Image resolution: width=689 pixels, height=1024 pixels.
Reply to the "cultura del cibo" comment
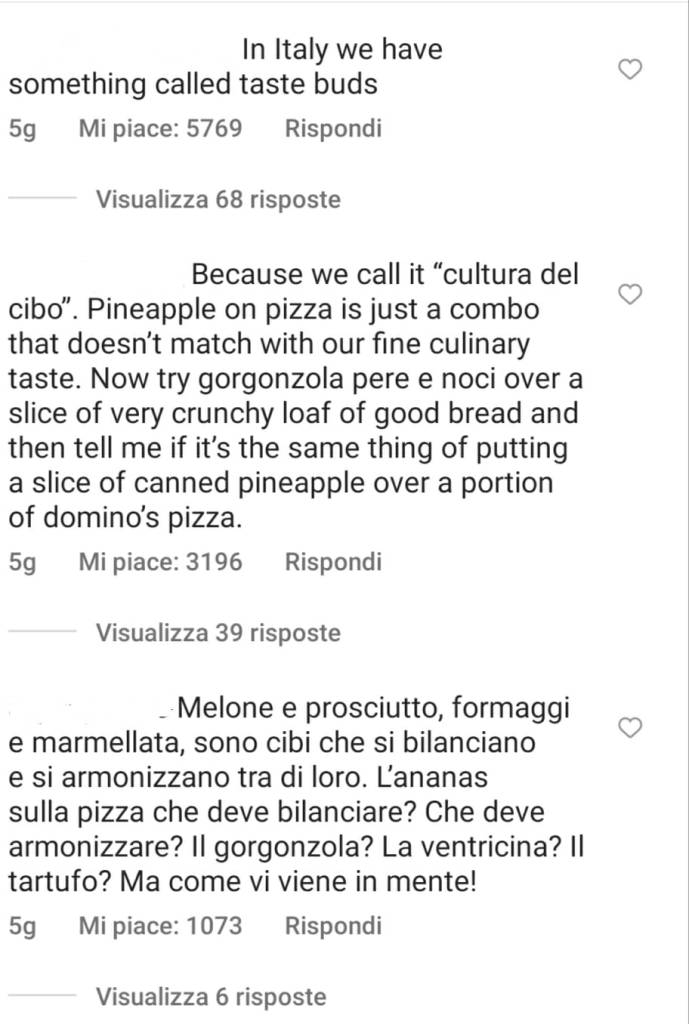coord(333,562)
